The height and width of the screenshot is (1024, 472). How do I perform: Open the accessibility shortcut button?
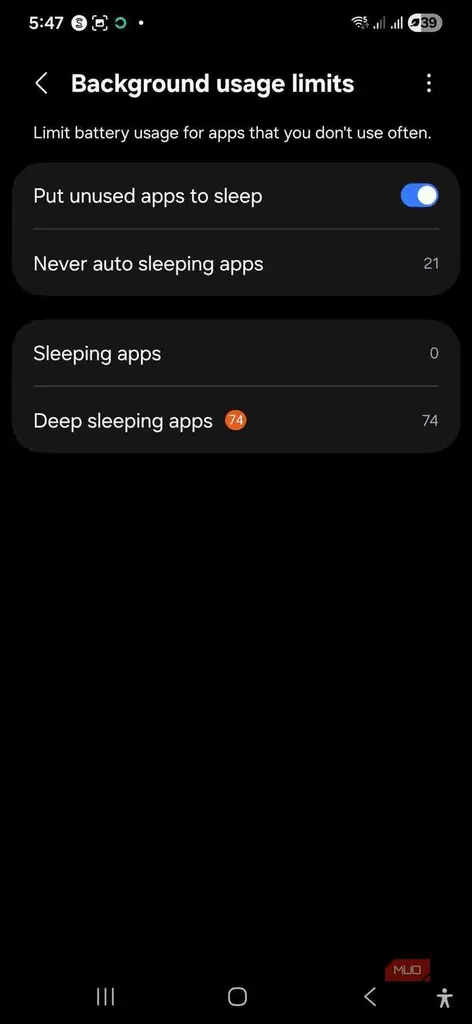point(445,997)
